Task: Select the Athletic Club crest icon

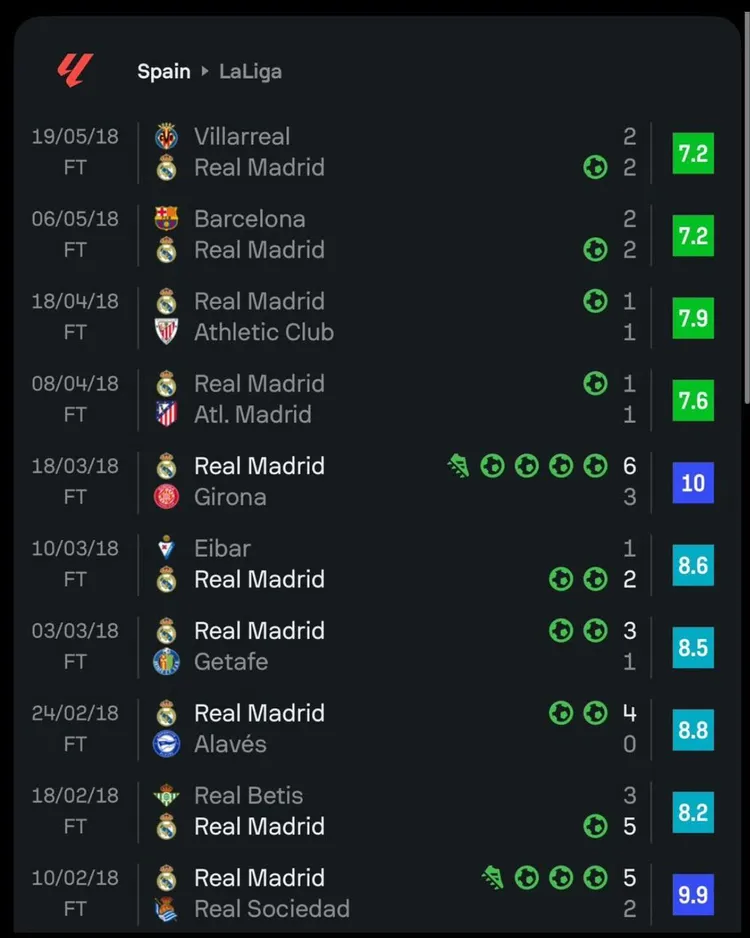Action: click(166, 332)
